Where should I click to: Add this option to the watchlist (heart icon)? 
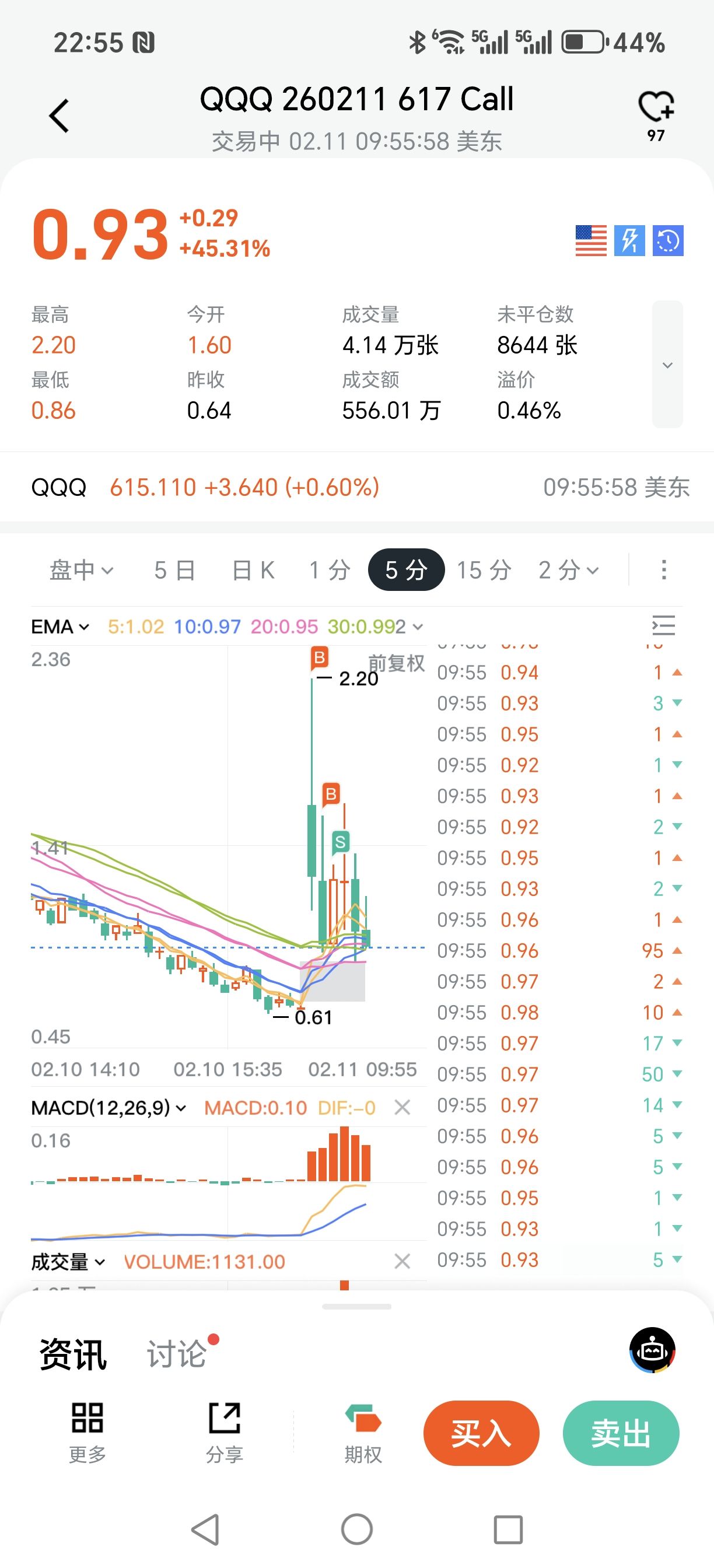tap(656, 107)
